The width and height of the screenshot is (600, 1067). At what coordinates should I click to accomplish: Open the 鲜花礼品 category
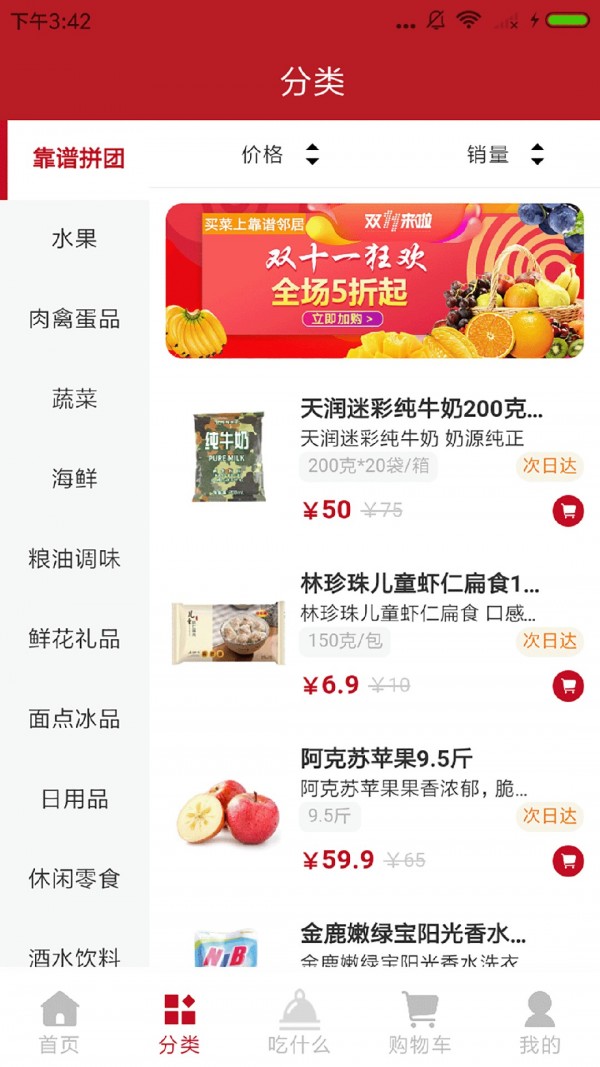75,639
